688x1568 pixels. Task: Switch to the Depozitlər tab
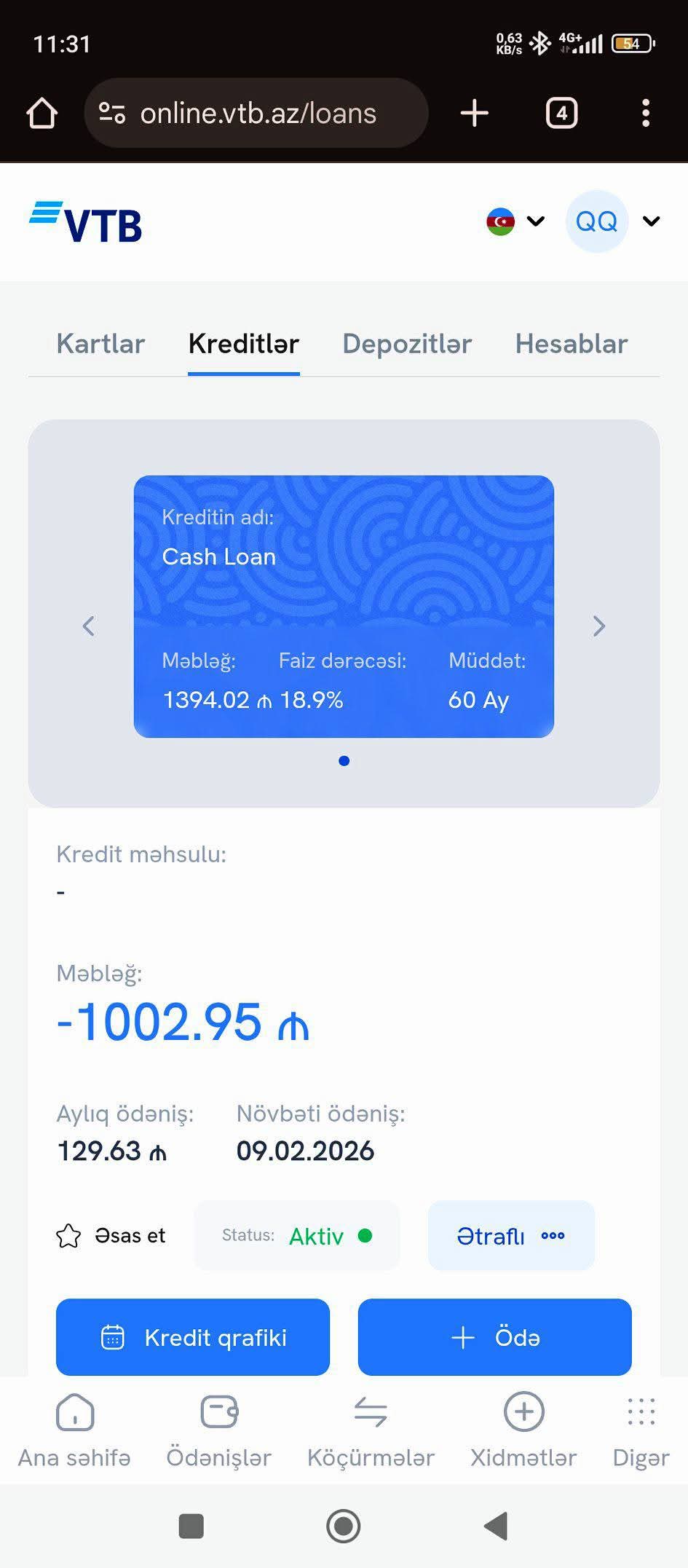click(407, 344)
